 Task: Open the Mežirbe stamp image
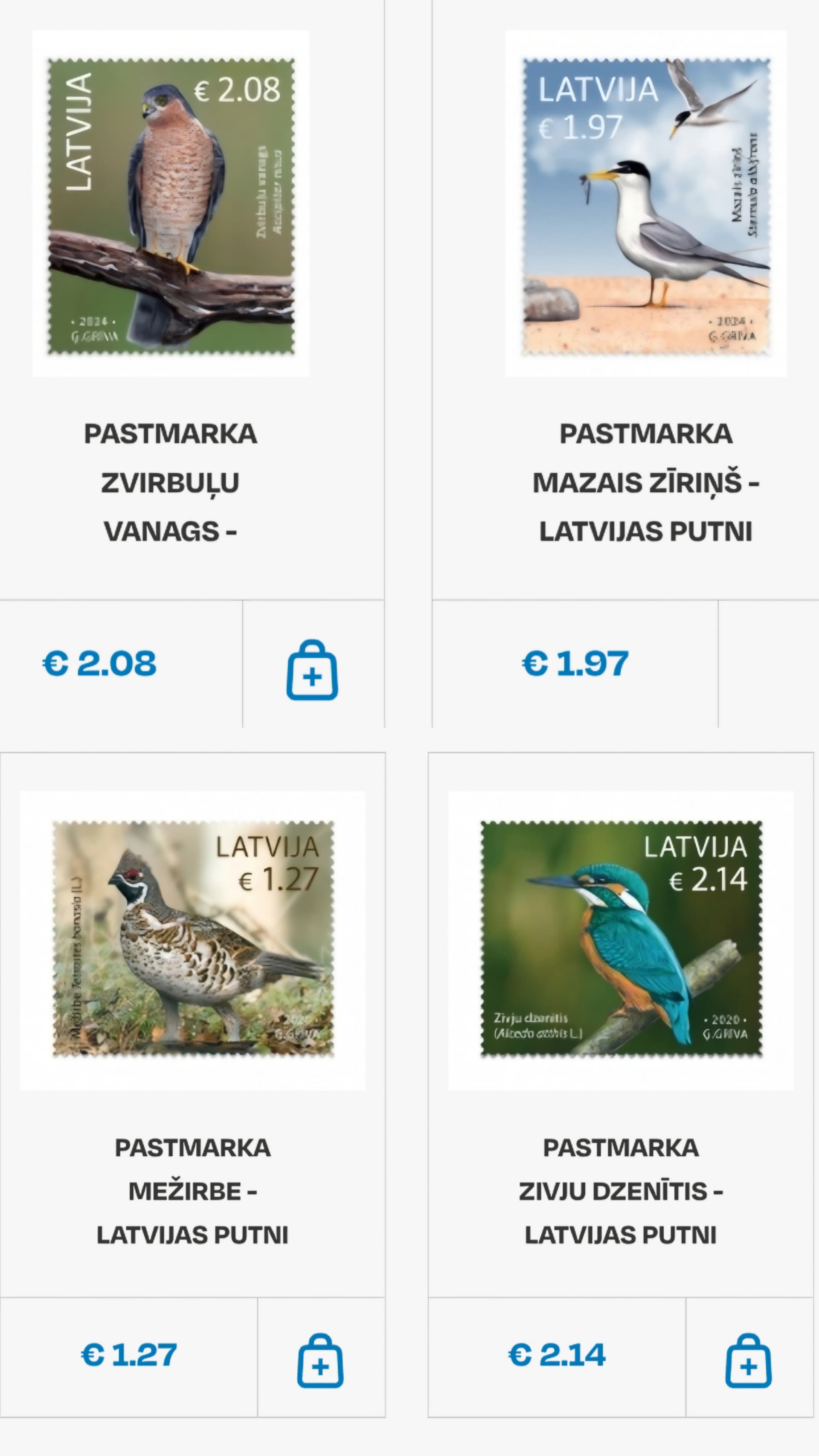coord(193,939)
